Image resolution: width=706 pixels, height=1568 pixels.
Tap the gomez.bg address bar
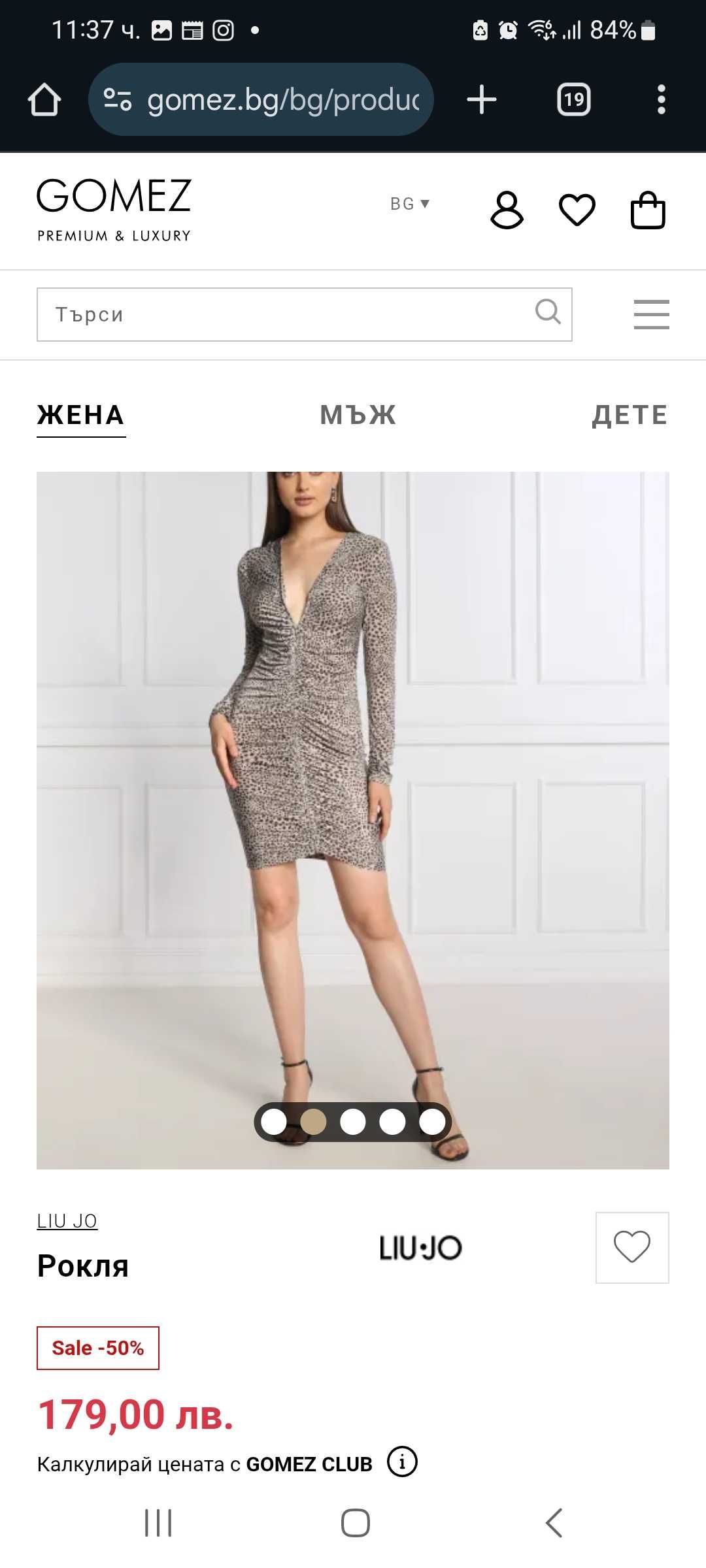261,100
